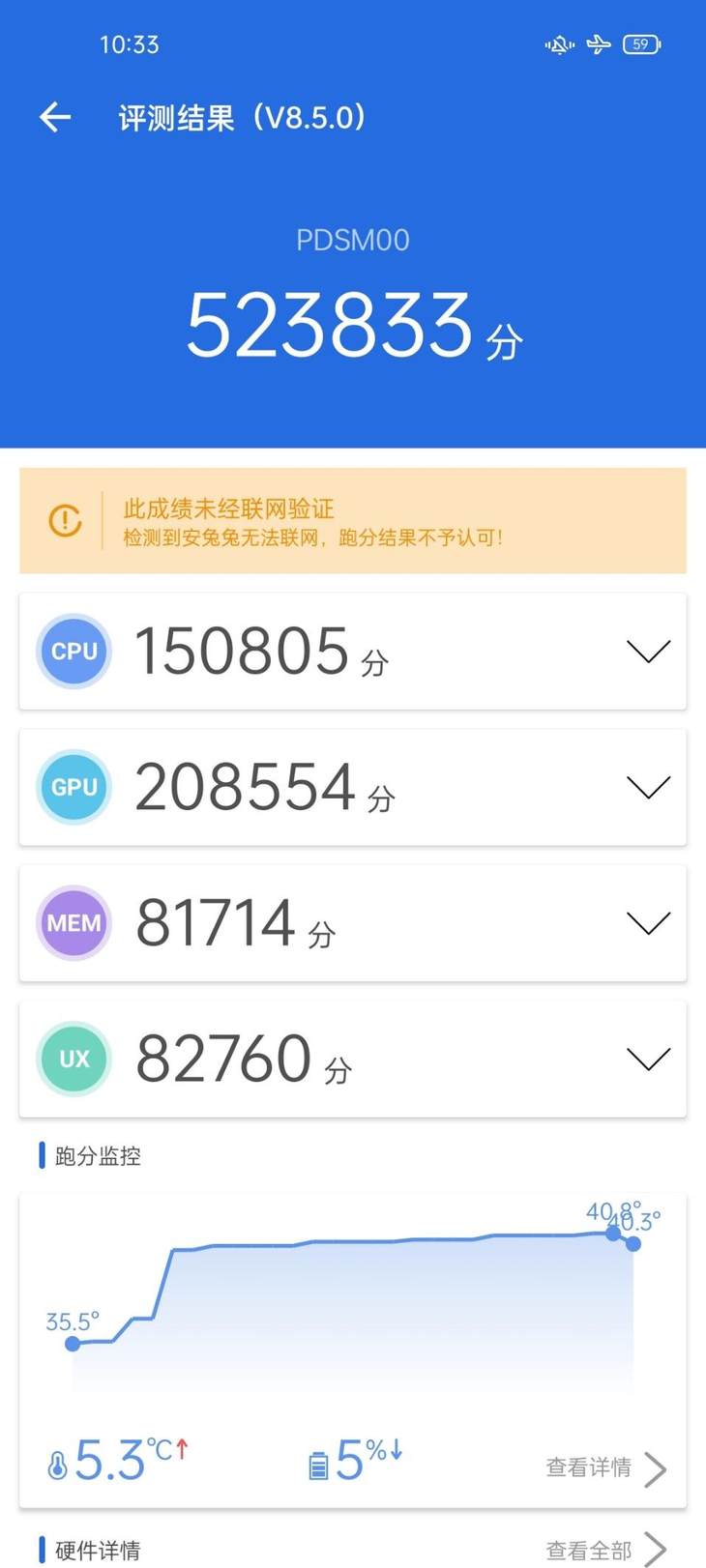Screen dimensions: 706x1568
Task: Open 查看详情 for benchmark monitoring
Action: click(x=605, y=1467)
